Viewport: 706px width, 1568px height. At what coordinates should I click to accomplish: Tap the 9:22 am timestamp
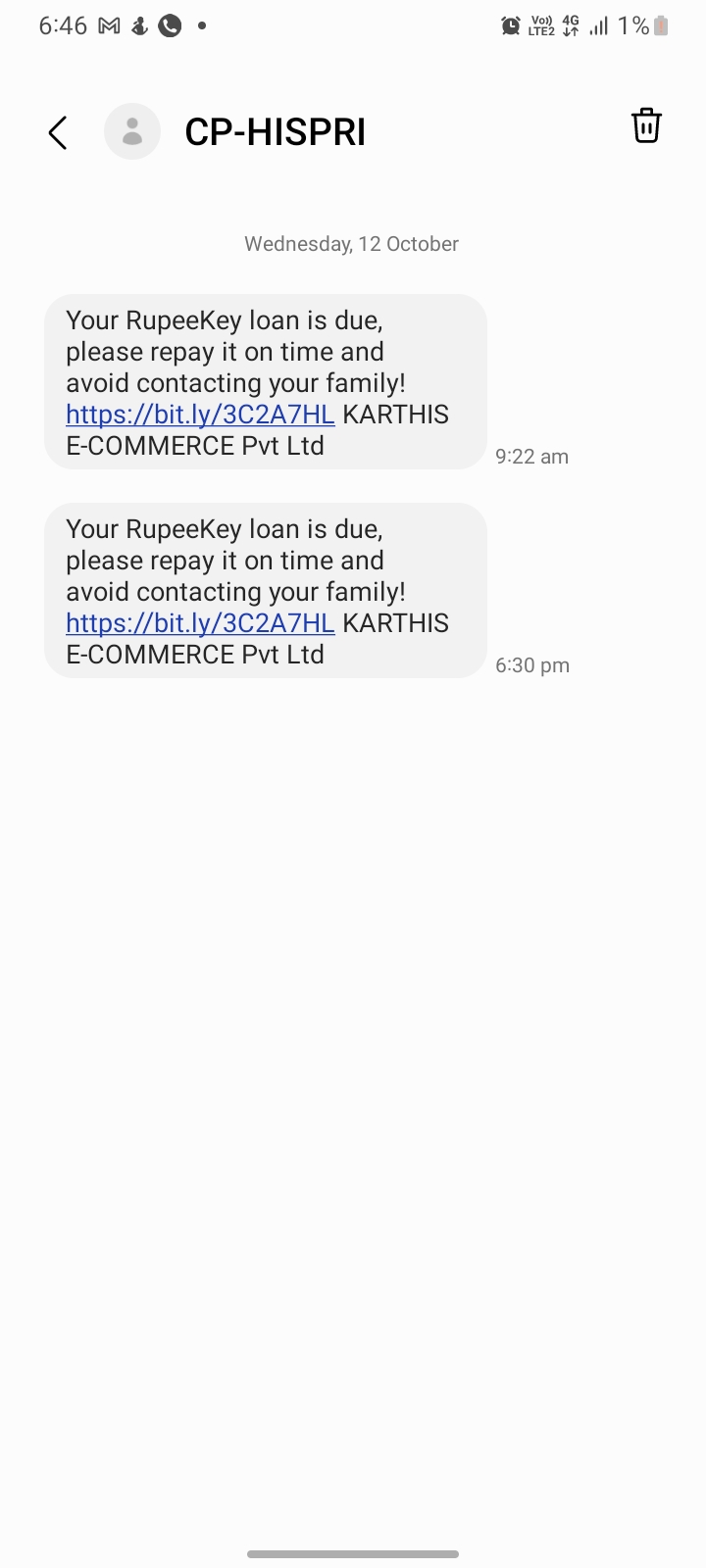[531, 456]
